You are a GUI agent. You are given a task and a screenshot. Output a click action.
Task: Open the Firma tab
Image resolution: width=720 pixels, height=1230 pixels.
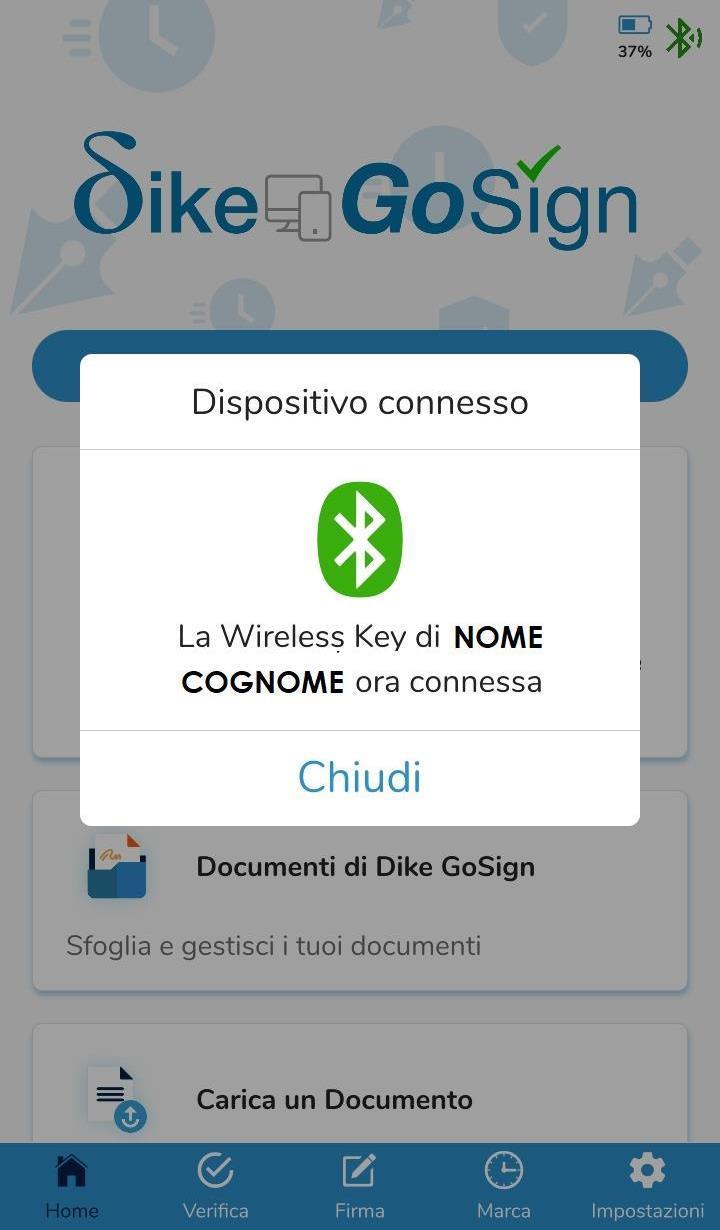pos(359,1186)
